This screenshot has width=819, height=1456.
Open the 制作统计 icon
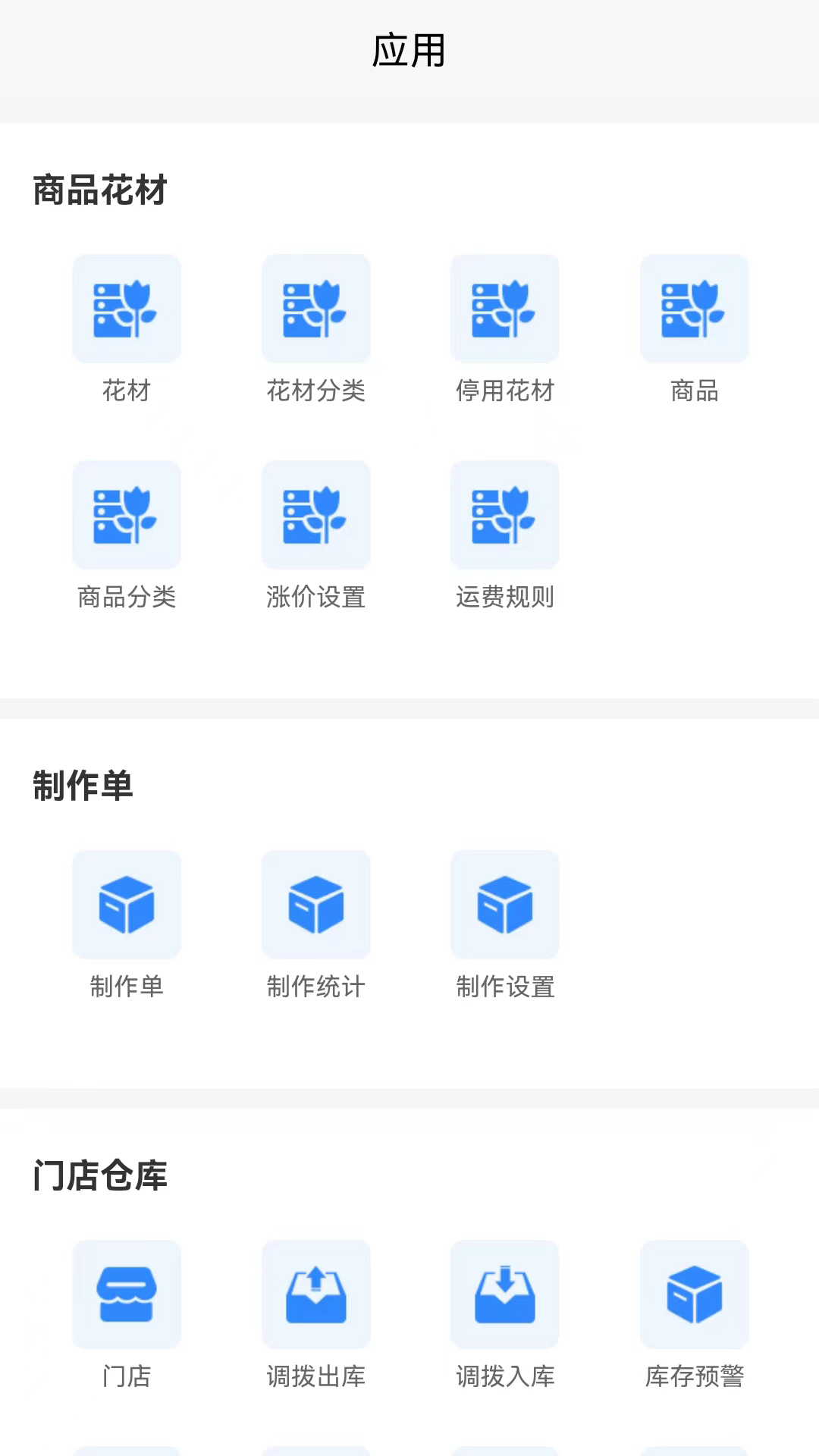point(315,904)
